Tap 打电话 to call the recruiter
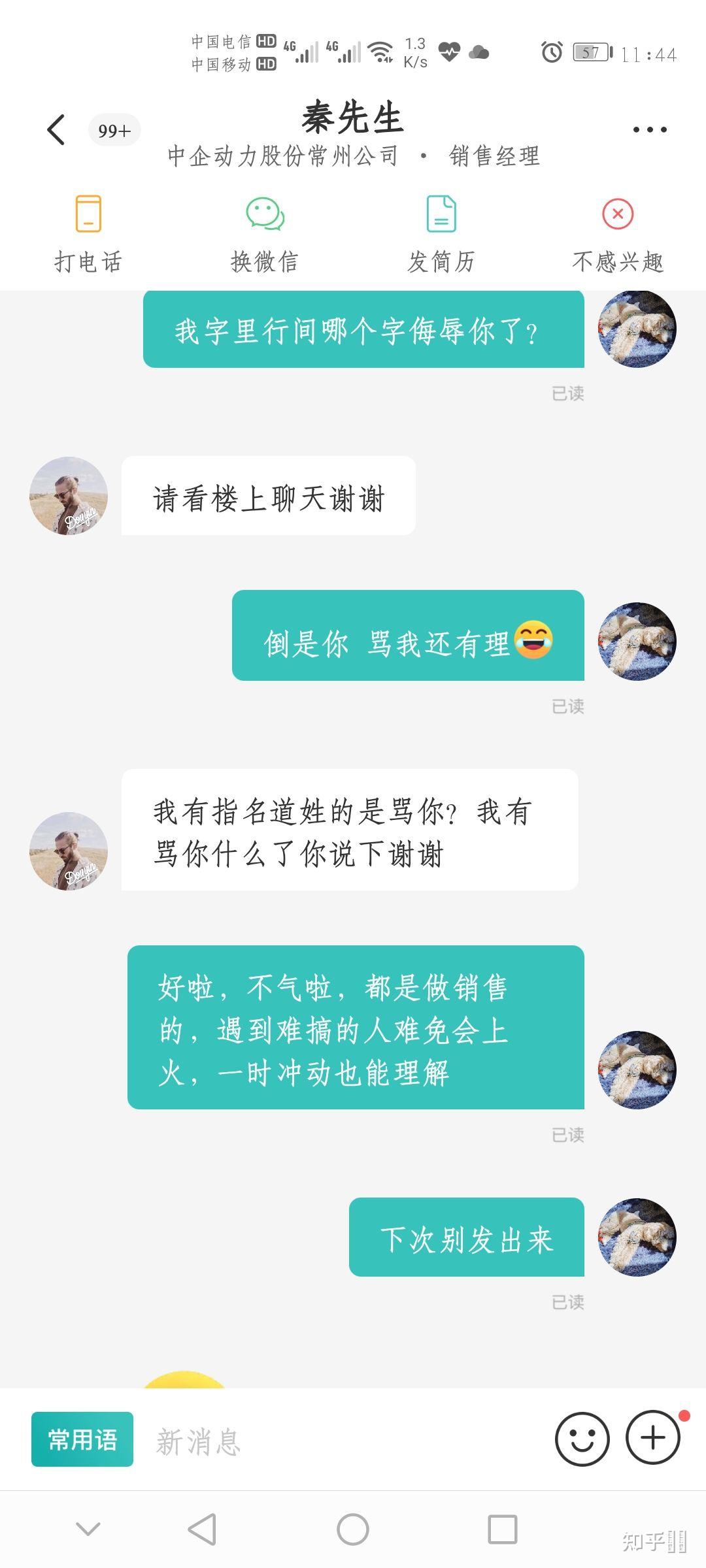Viewport: 706px width, 1568px height. [x=88, y=233]
